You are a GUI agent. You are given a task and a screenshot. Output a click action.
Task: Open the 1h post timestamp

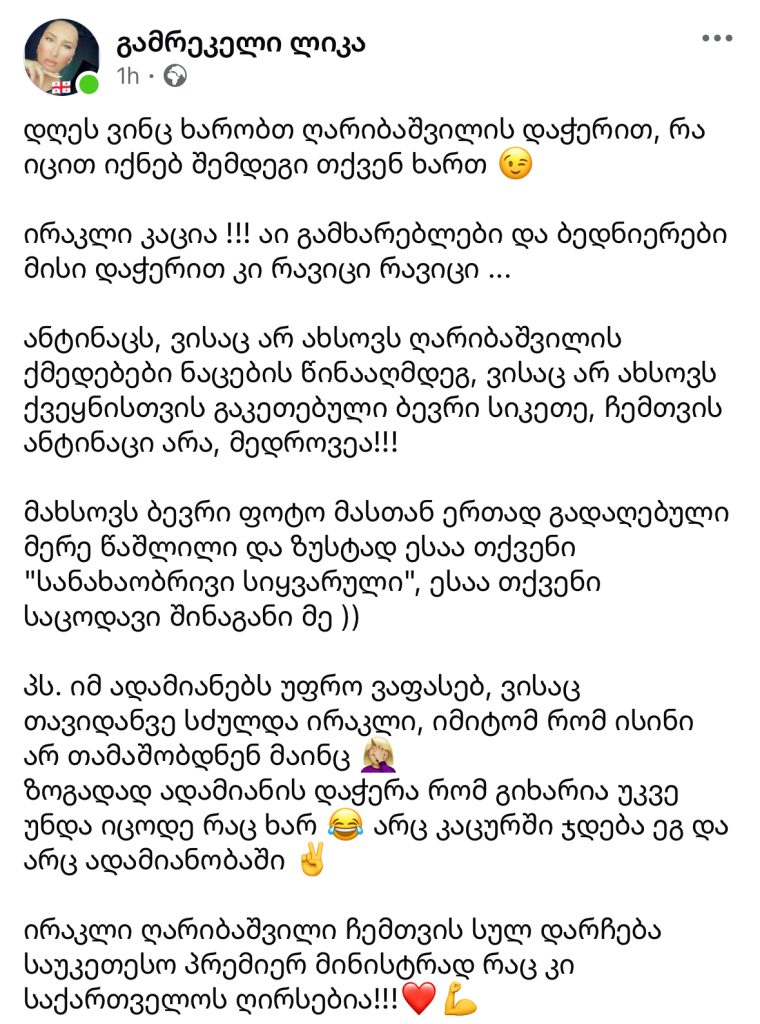127,76
